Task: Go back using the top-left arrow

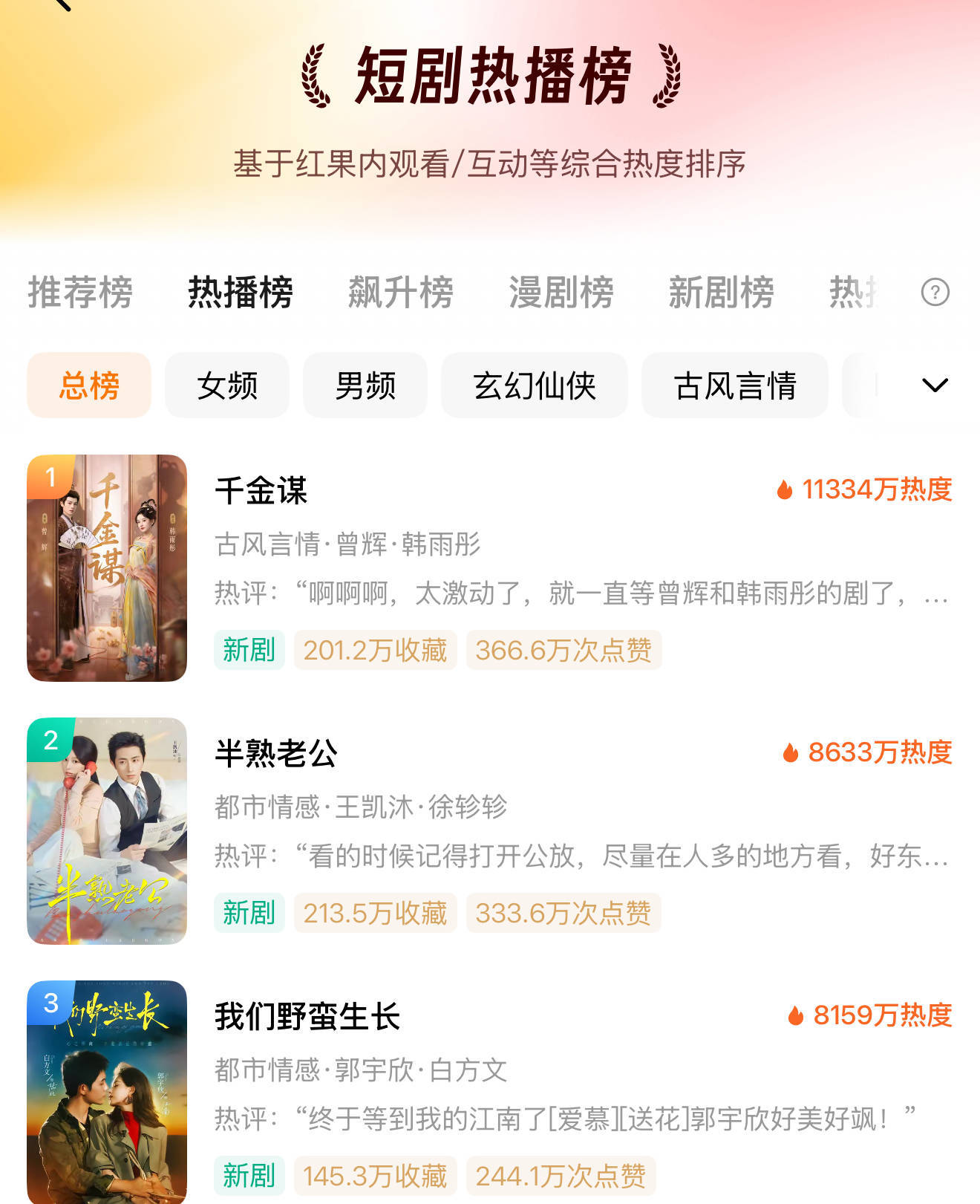Action: pyautogui.click(x=62, y=4)
